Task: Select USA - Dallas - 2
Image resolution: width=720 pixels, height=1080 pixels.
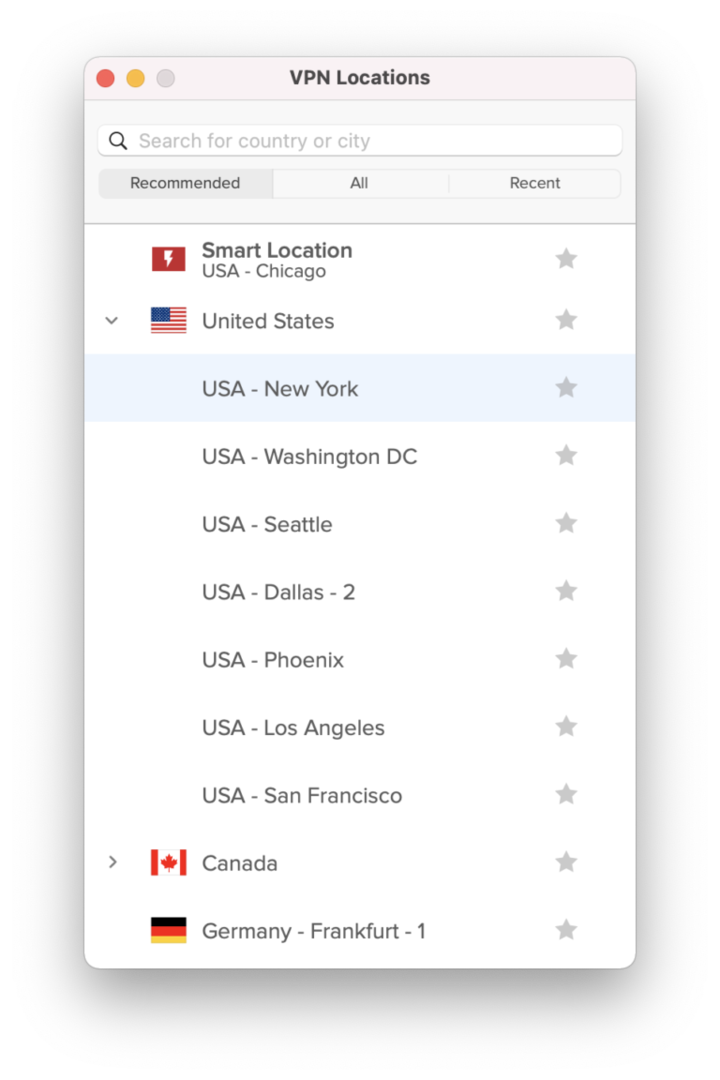Action: click(278, 592)
